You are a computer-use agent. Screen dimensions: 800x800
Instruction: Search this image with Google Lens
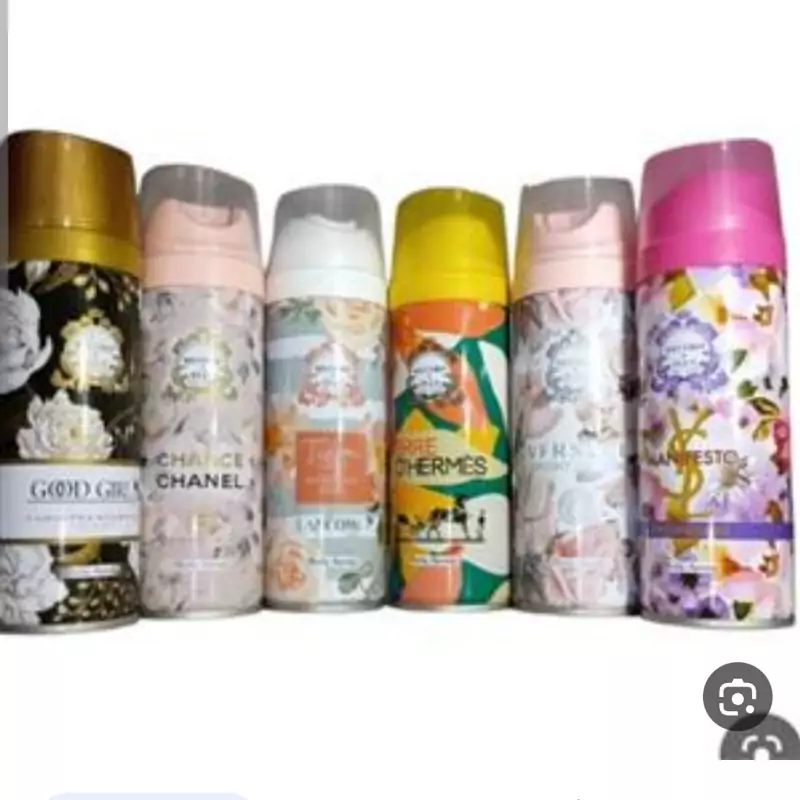pos(737,696)
